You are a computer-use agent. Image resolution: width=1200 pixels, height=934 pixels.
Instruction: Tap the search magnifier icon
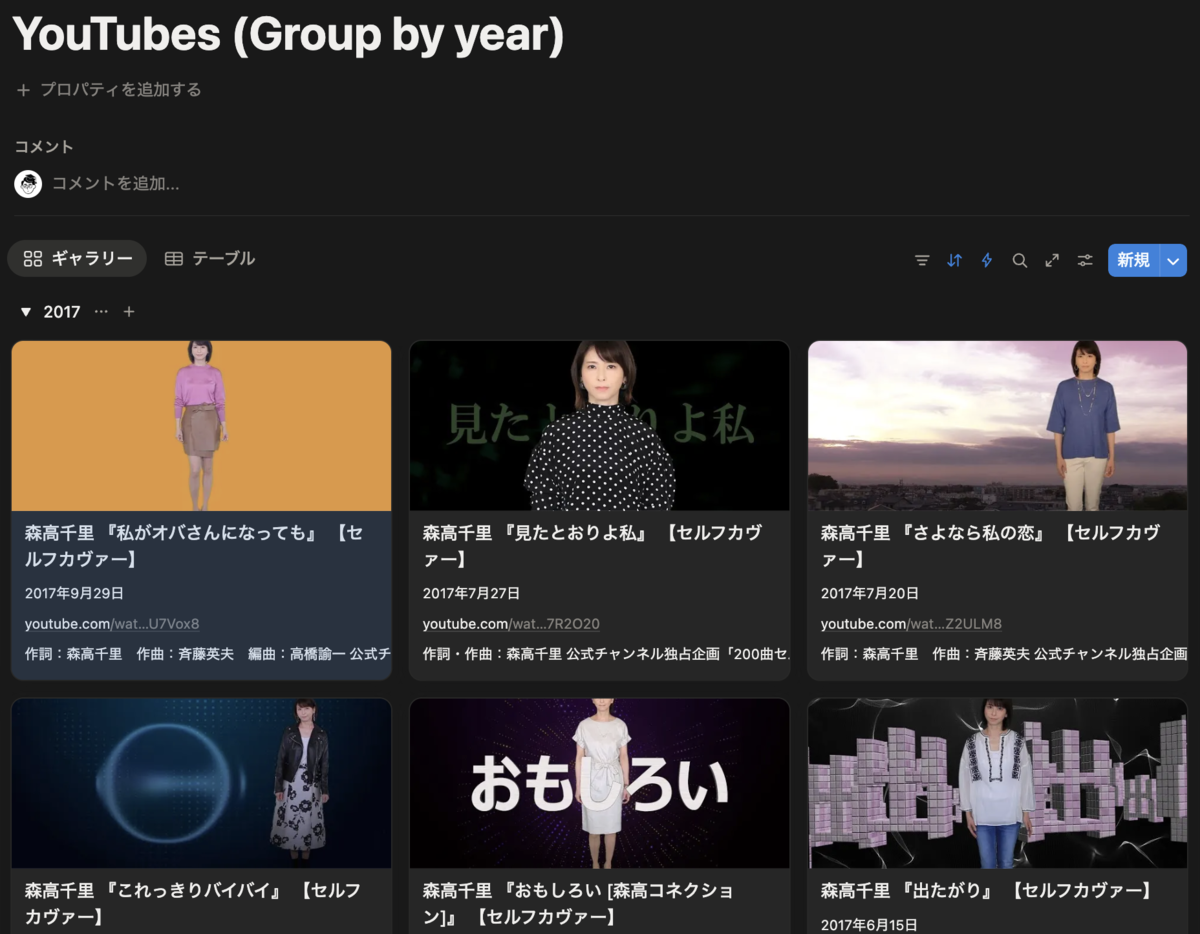point(1019,260)
